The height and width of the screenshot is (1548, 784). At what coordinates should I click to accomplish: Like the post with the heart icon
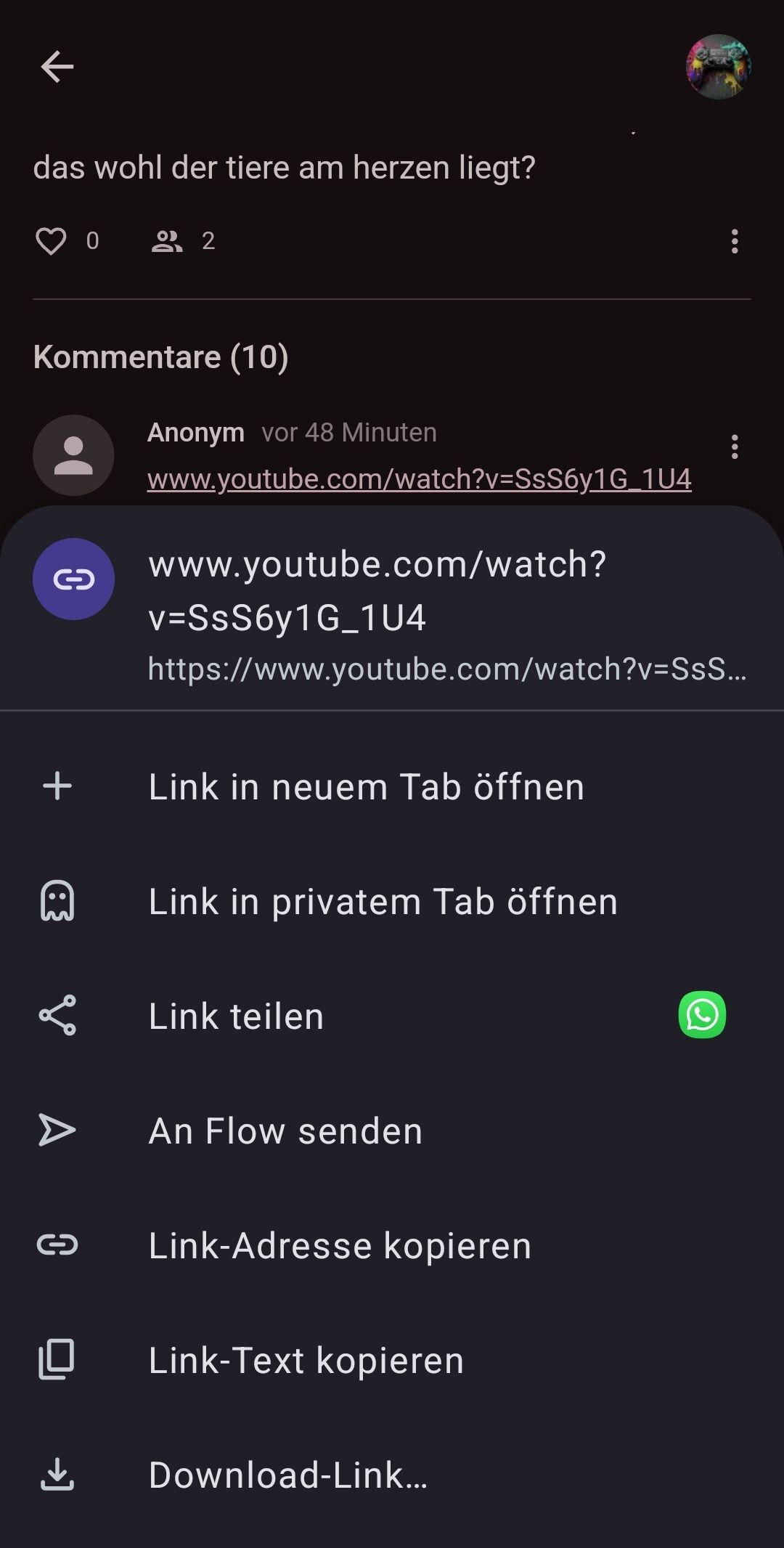[x=51, y=241]
